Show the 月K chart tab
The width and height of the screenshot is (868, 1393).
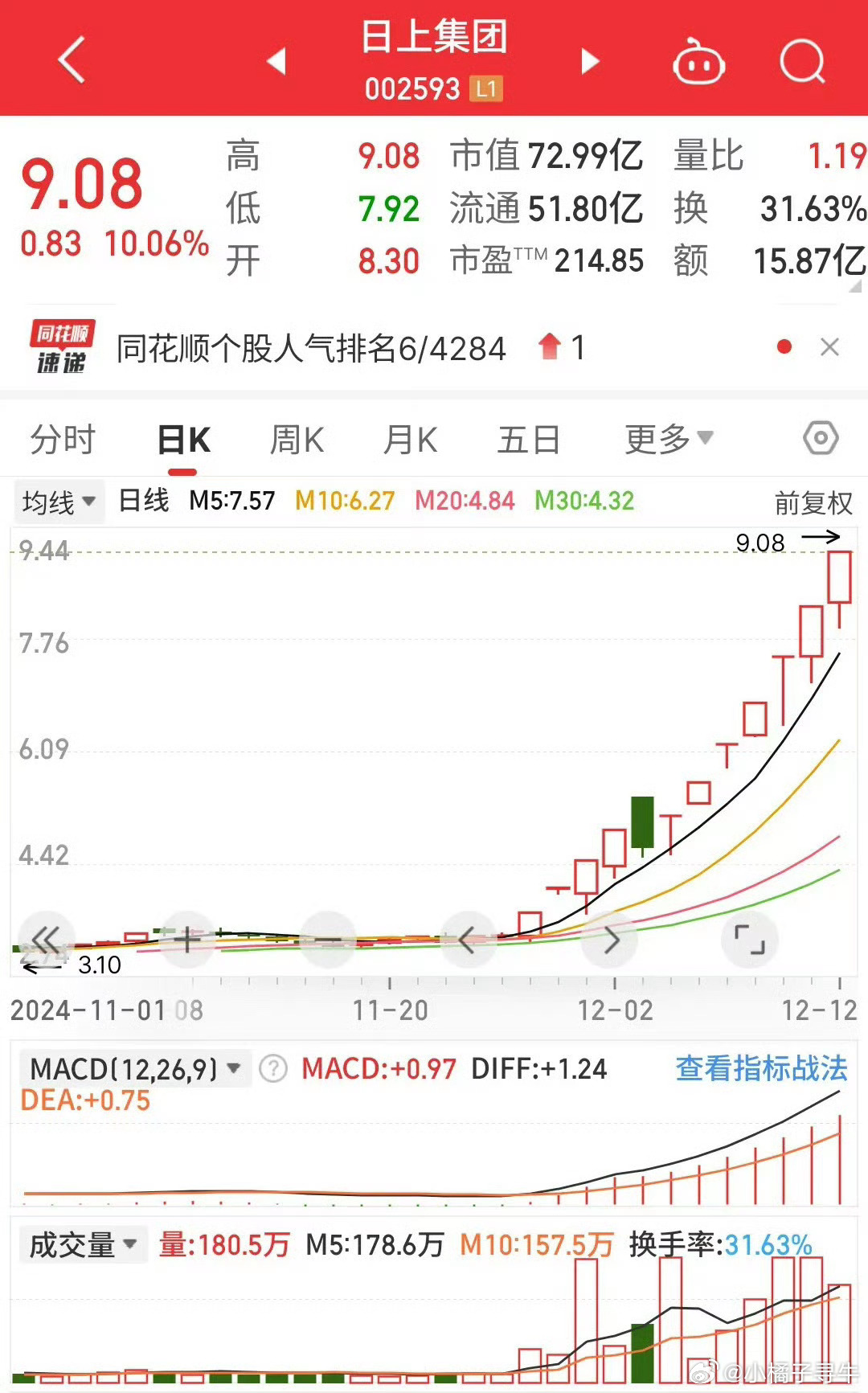point(410,440)
